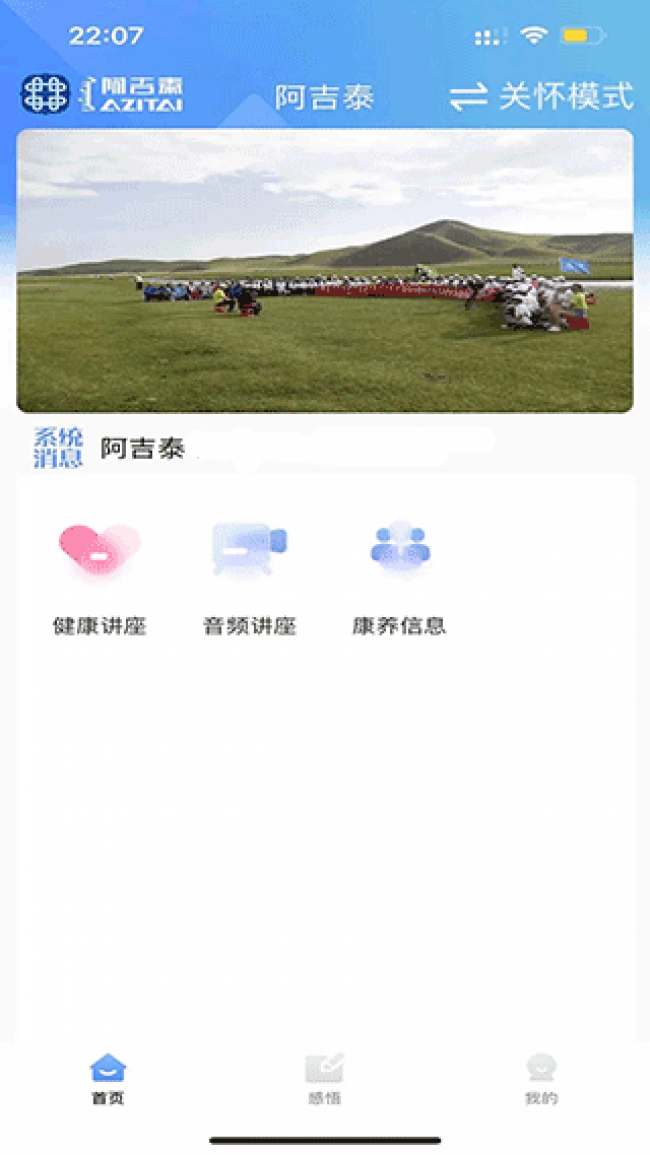Open the 健康讲座 health lectures

tap(99, 575)
